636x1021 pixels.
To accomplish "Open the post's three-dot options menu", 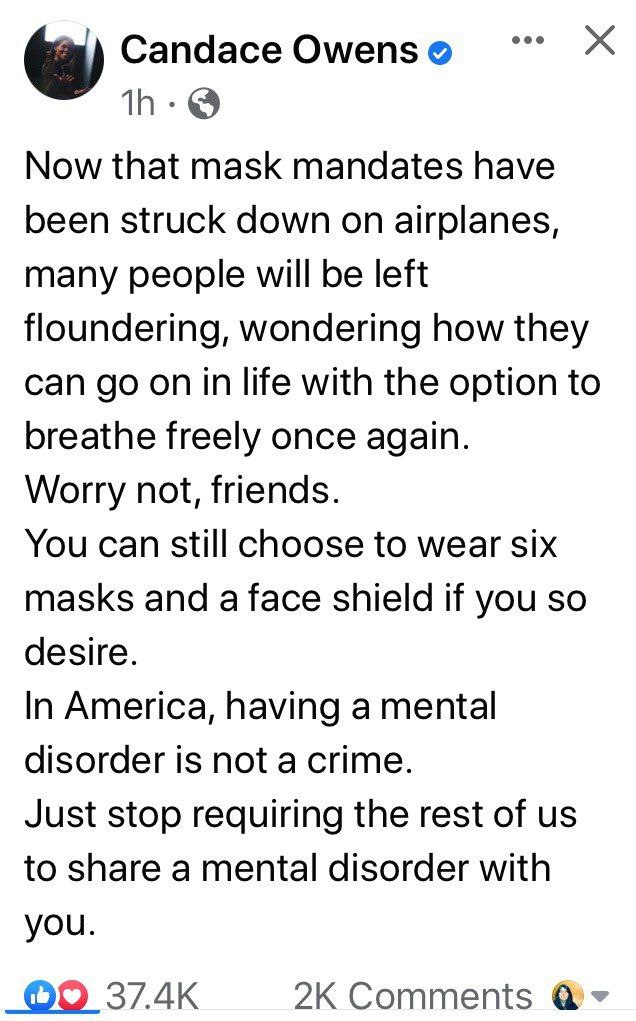I will point(526,41).
